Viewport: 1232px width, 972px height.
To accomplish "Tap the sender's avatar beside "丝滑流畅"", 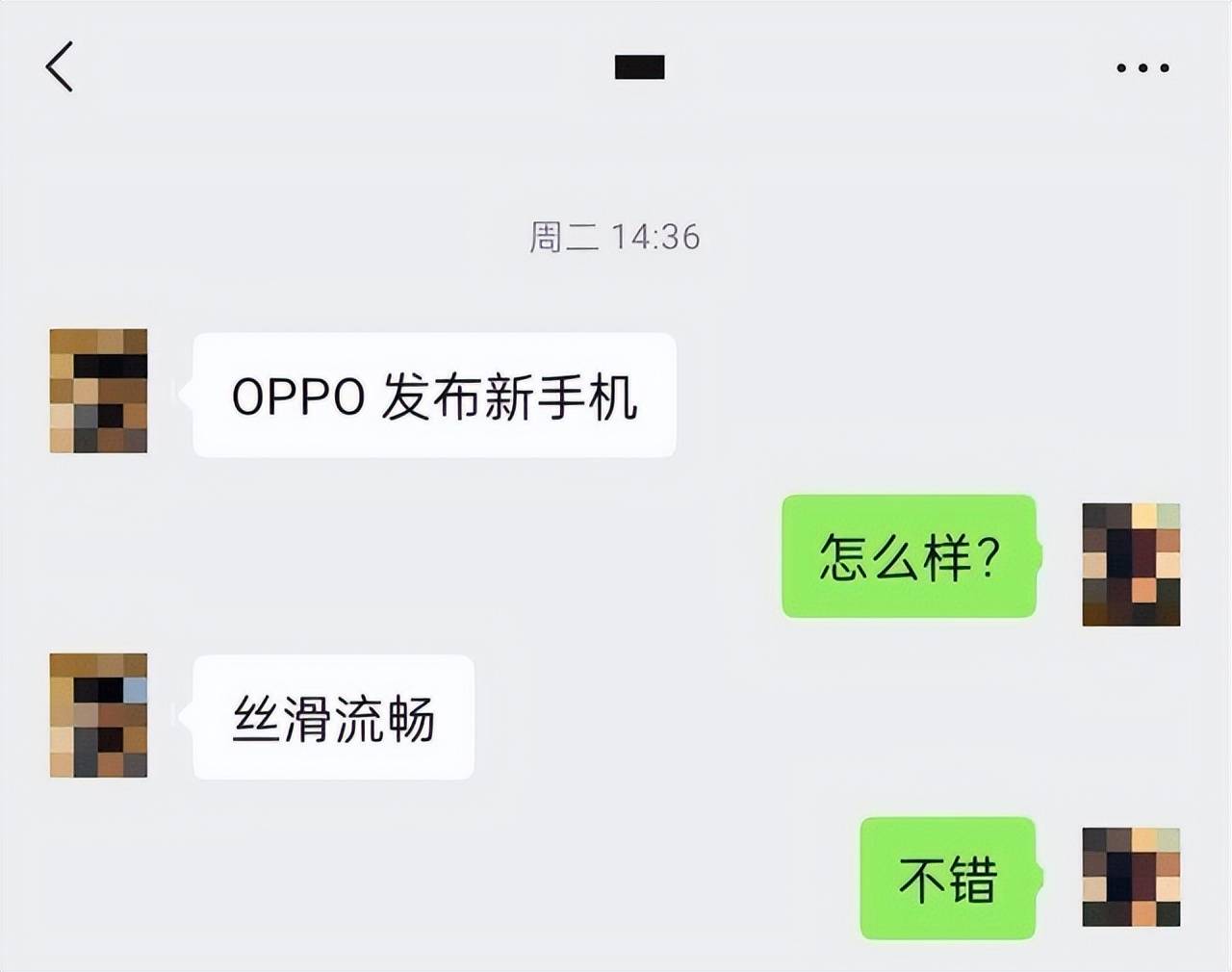I will point(98,715).
